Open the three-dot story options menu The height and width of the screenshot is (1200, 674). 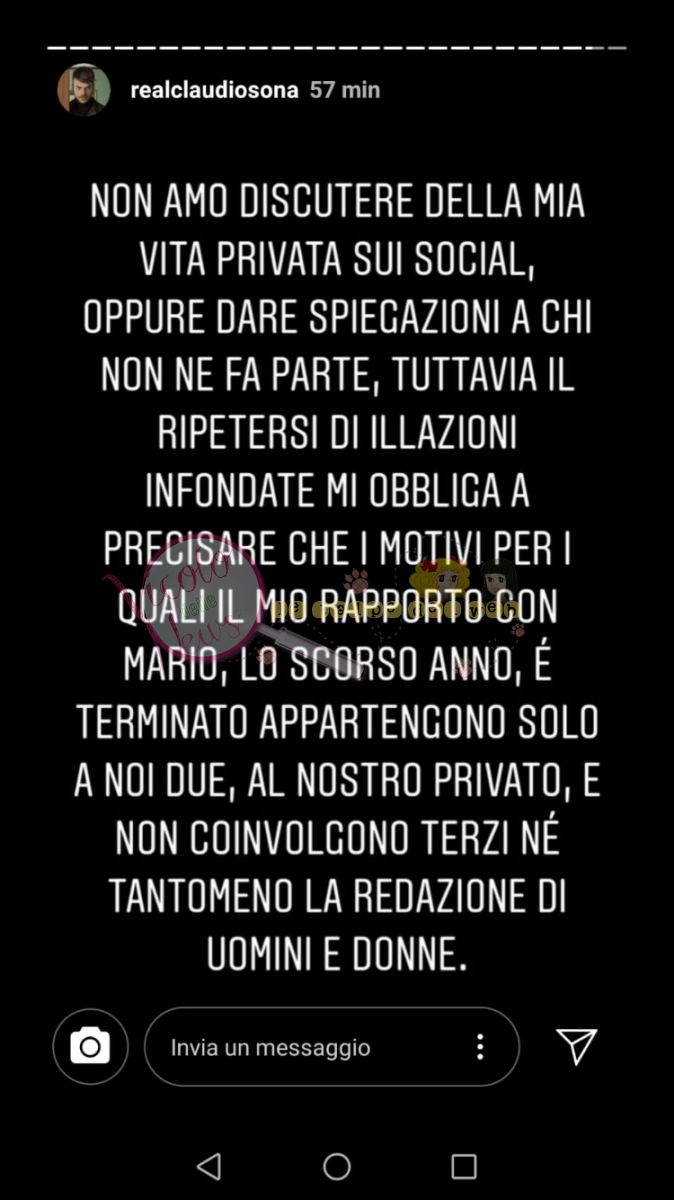click(481, 1047)
